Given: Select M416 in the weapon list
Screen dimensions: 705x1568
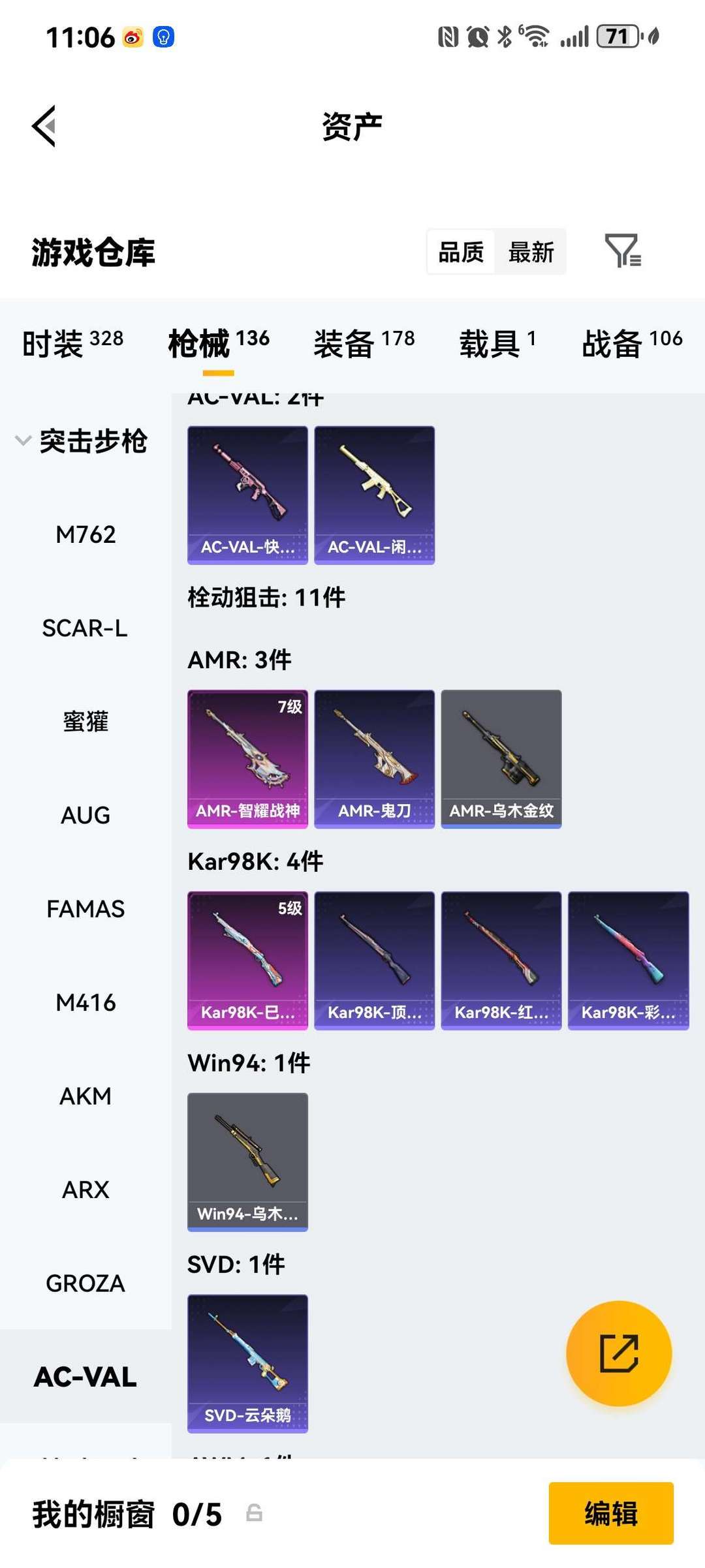Looking at the screenshot, I should coord(86,1002).
